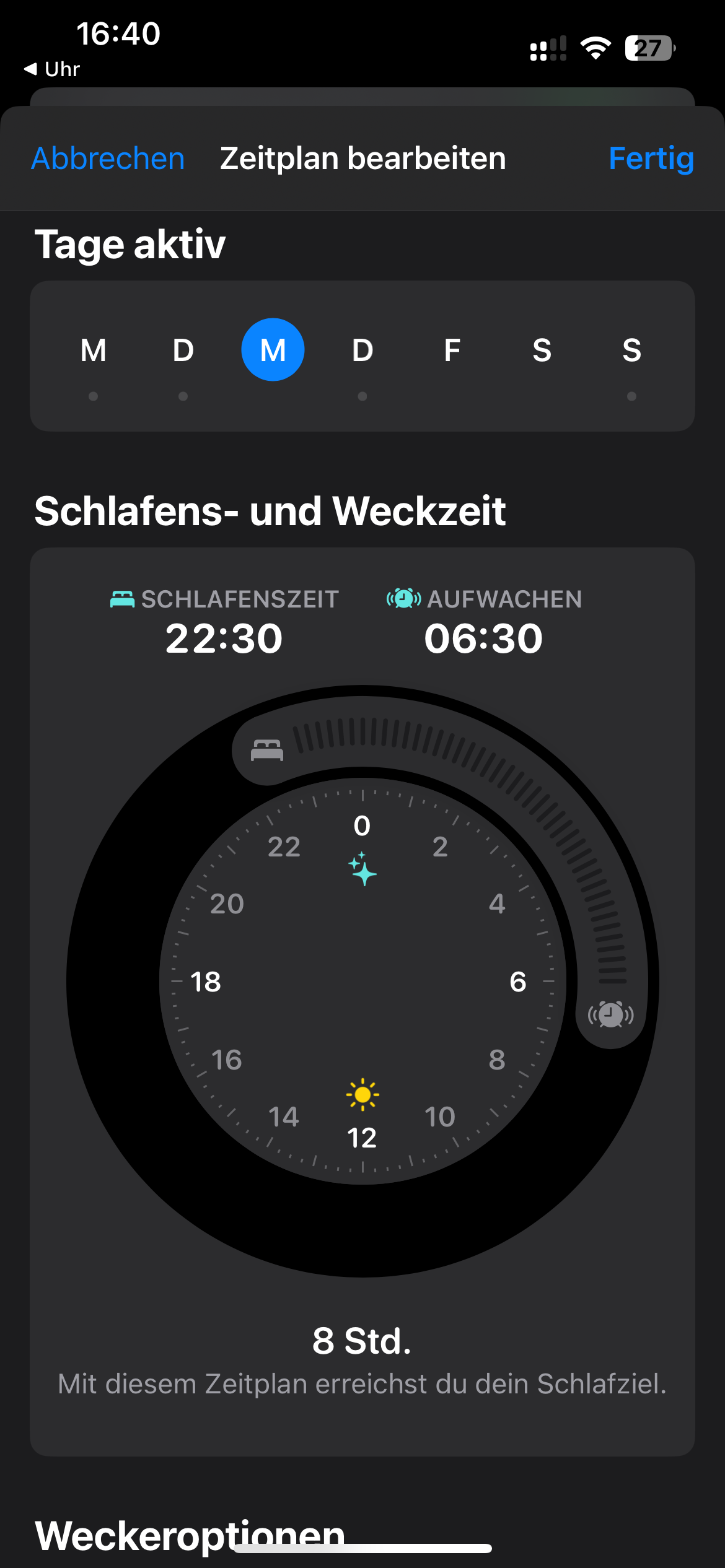Toggle the F day for Friday
Screen dimensions: 725x1568
(x=452, y=351)
